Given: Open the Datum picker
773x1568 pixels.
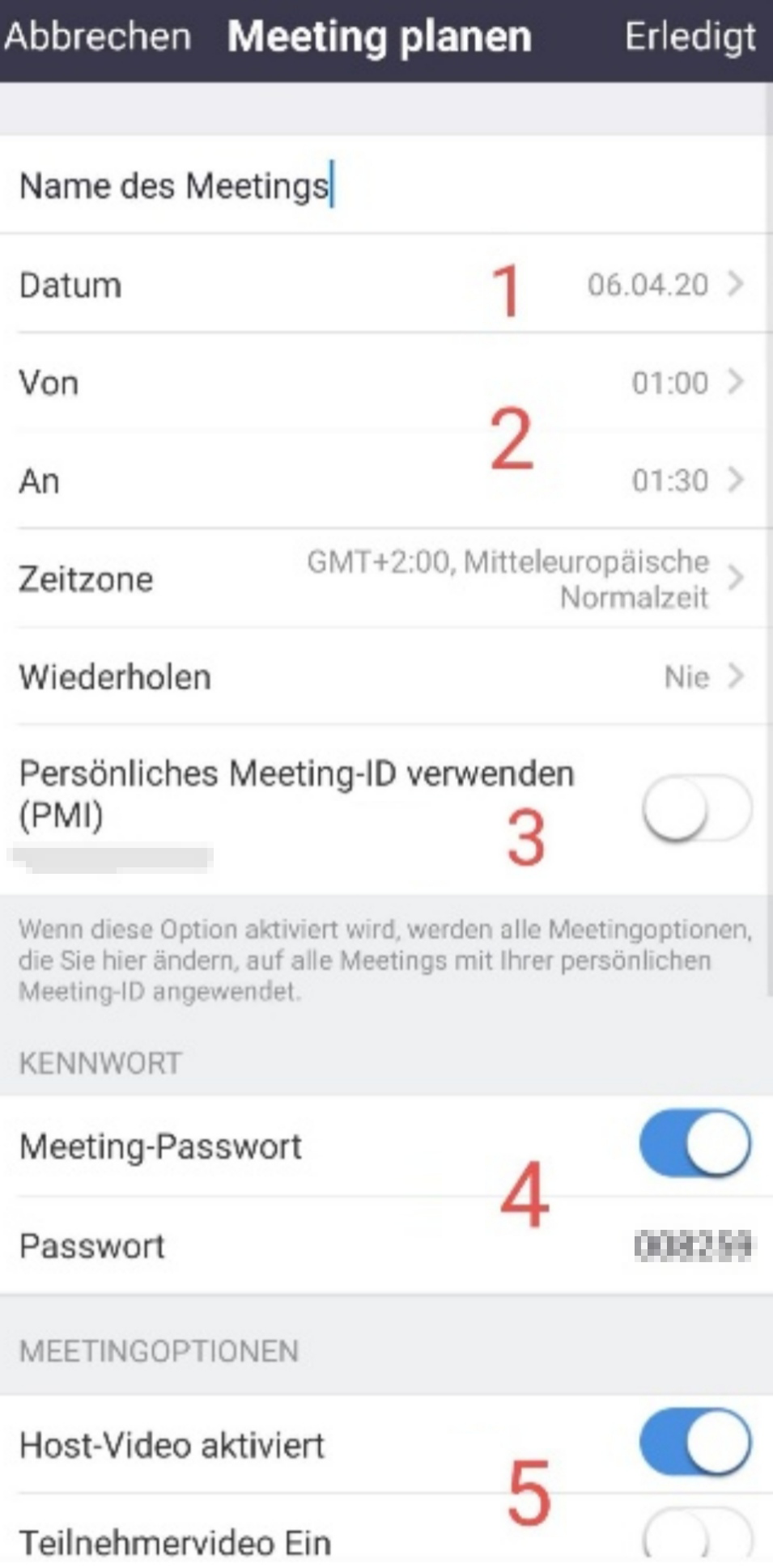Looking at the screenshot, I should pyautogui.click(x=648, y=285).
